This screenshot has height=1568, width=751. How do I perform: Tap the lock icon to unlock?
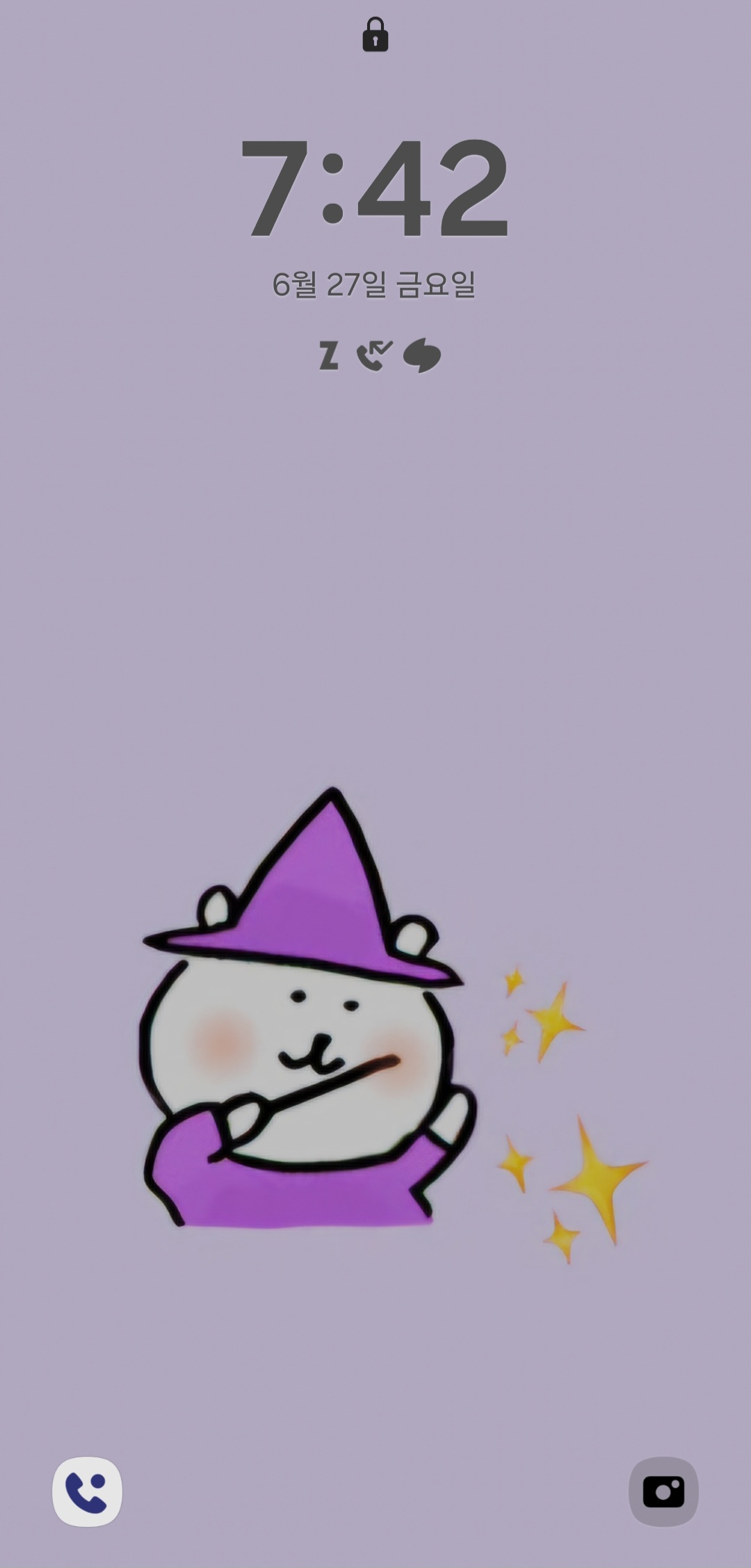pyautogui.click(x=375, y=35)
